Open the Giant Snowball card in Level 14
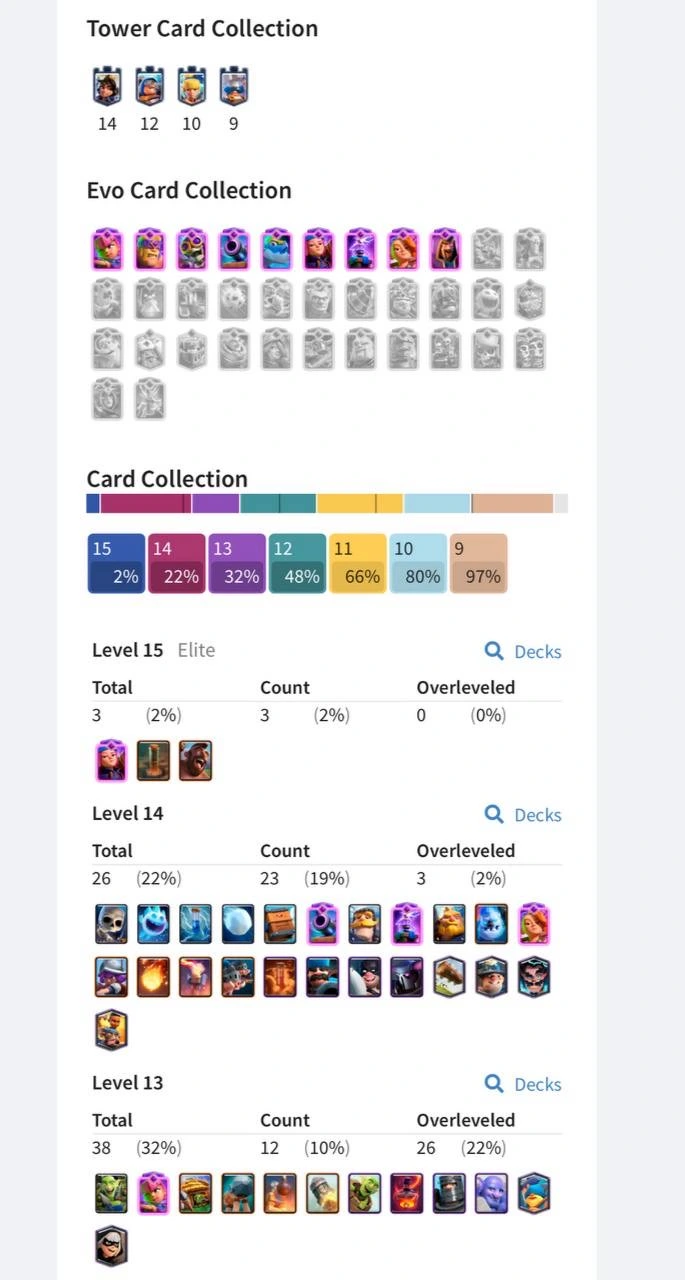This screenshot has height=1280, width=685. click(238, 924)
